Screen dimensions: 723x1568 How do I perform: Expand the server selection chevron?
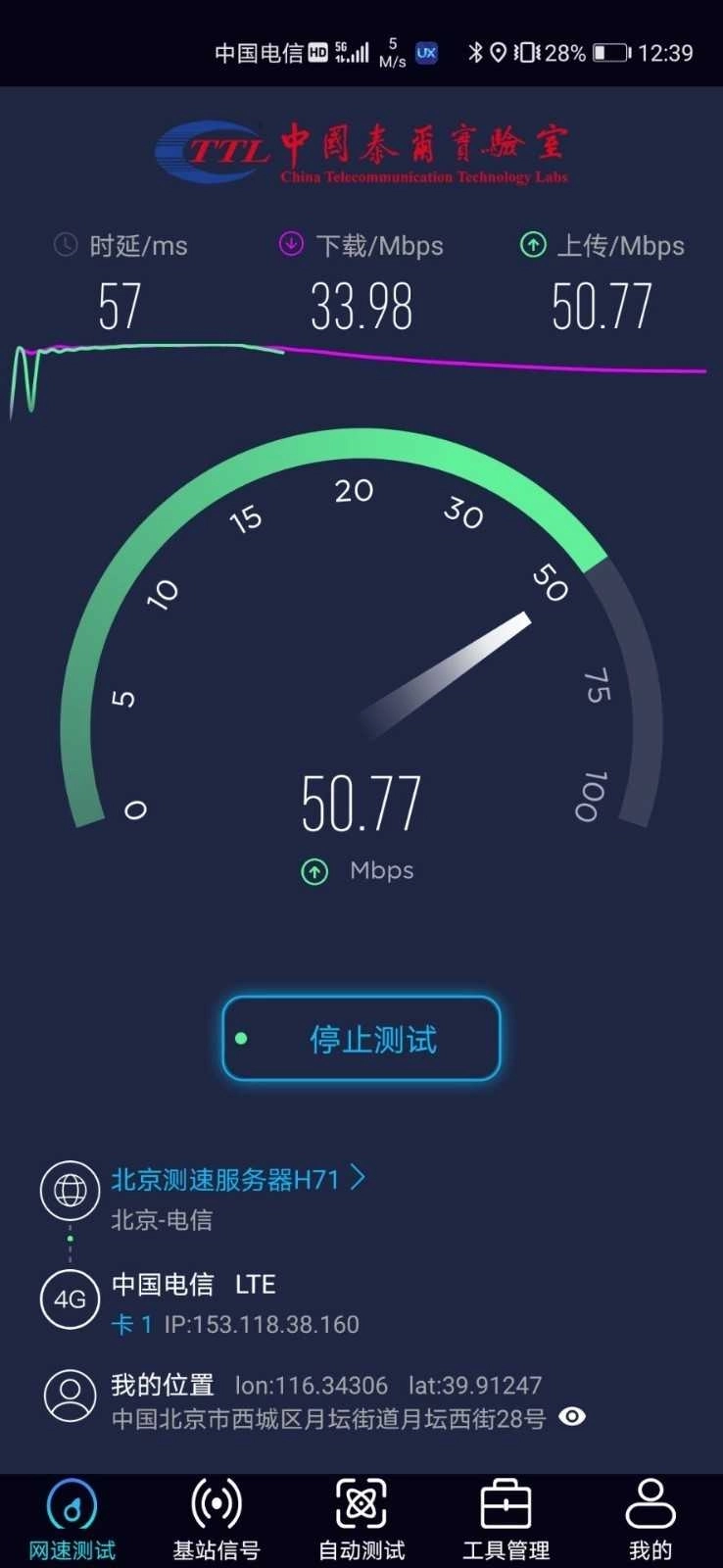point(357,1179)
